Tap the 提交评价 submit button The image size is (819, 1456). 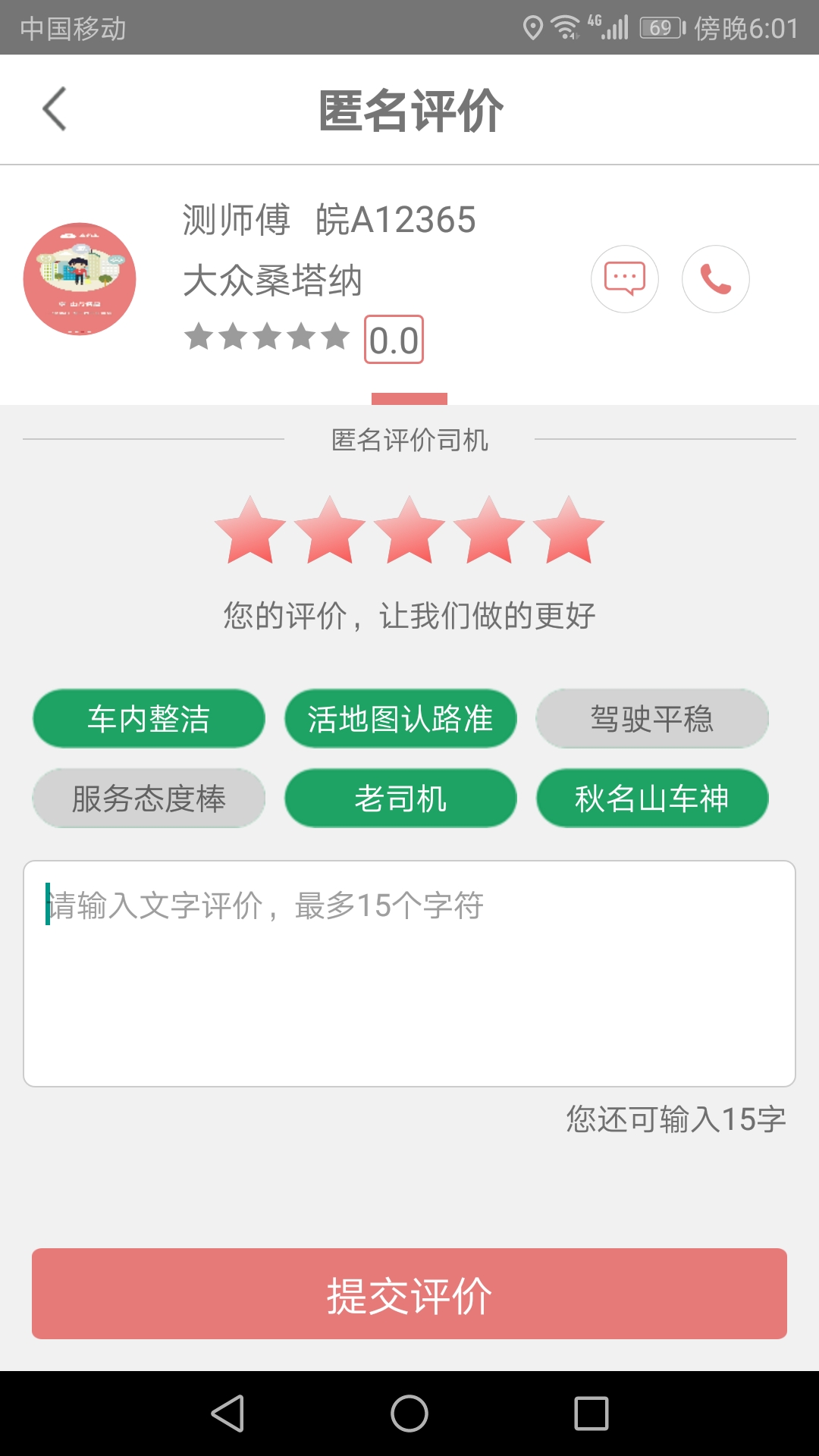tap(409, 1293)
